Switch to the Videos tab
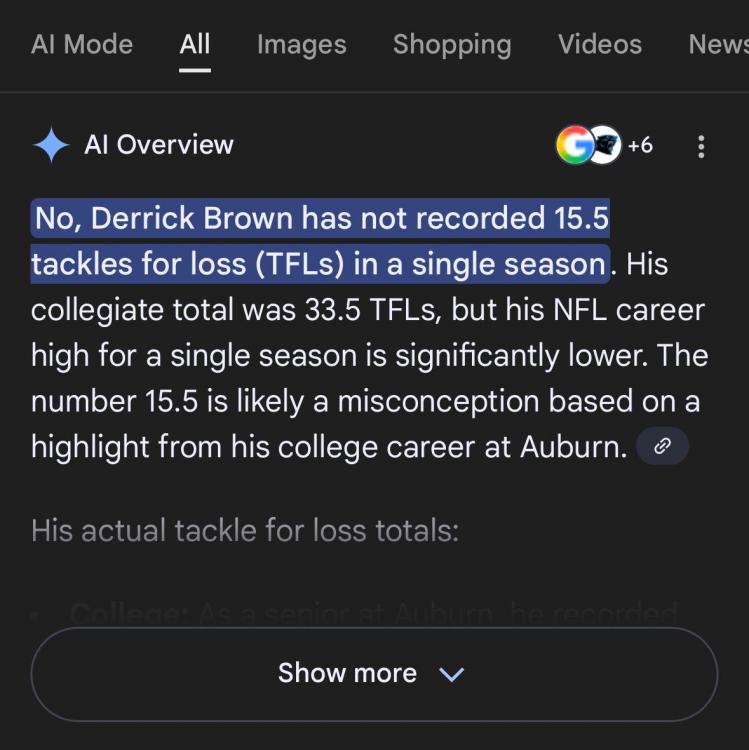The width and height of the screenshot is (749, 750). 600,44
